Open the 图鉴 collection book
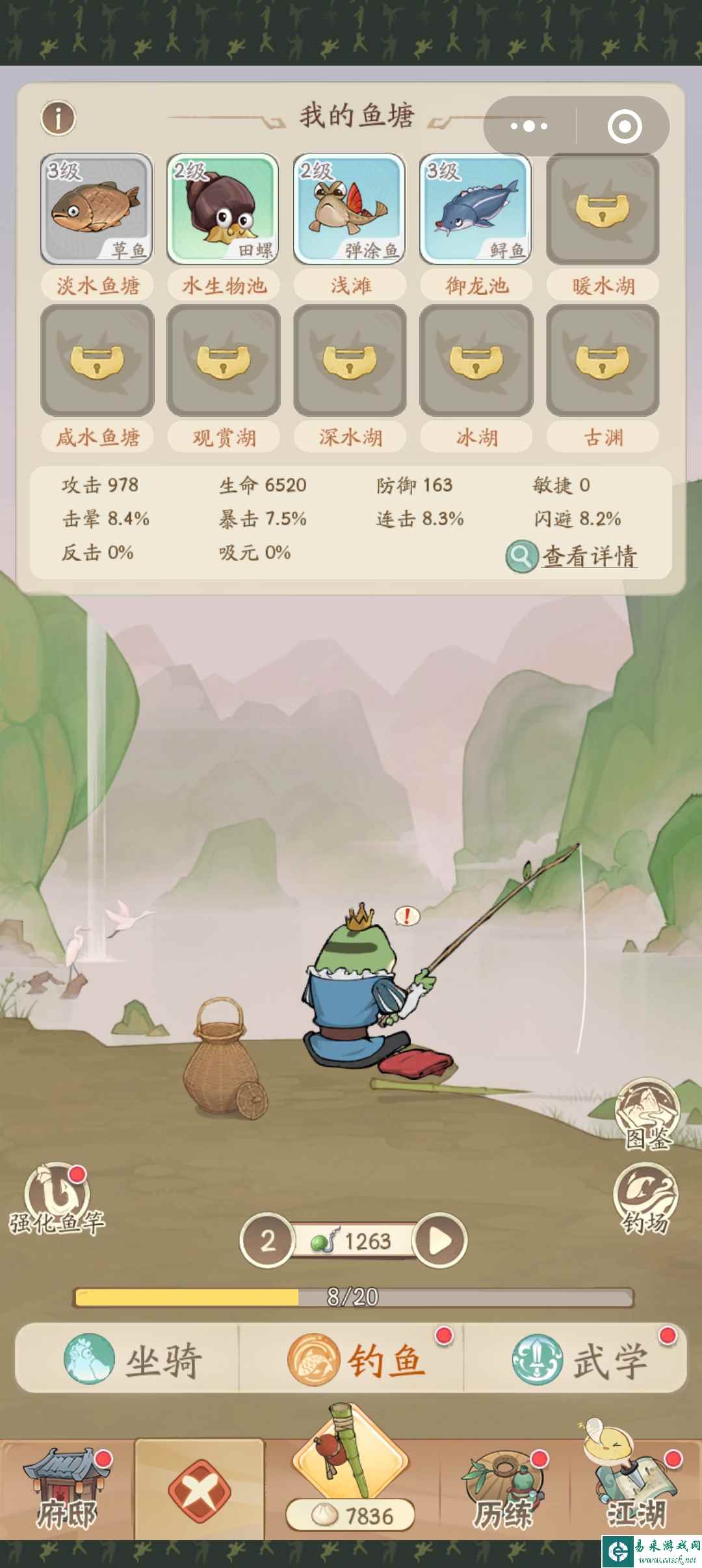 647,1113
